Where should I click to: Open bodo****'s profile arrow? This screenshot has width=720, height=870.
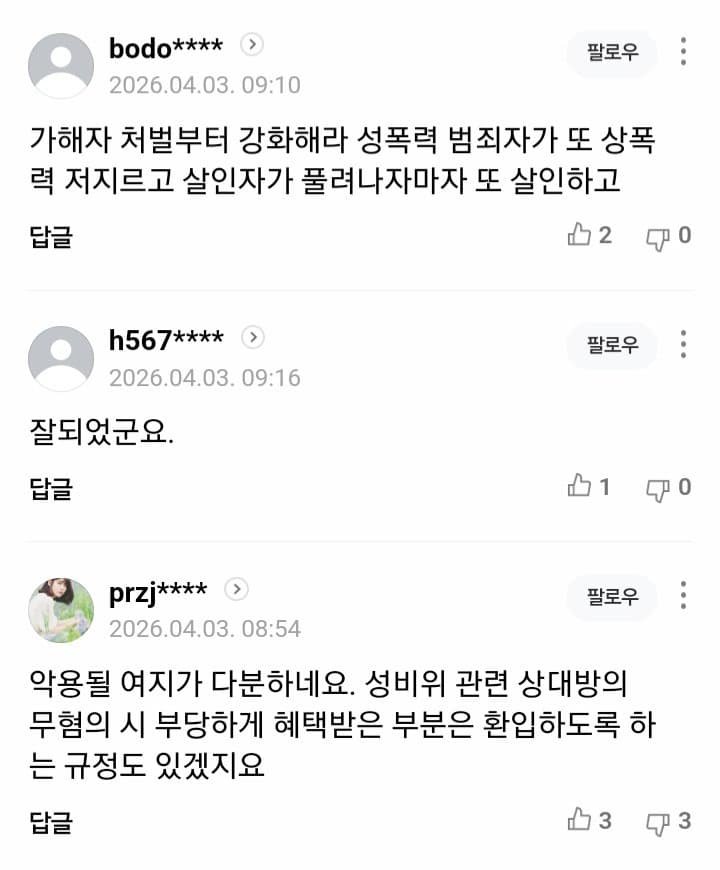pyautogui.click(x=254, y=45)
